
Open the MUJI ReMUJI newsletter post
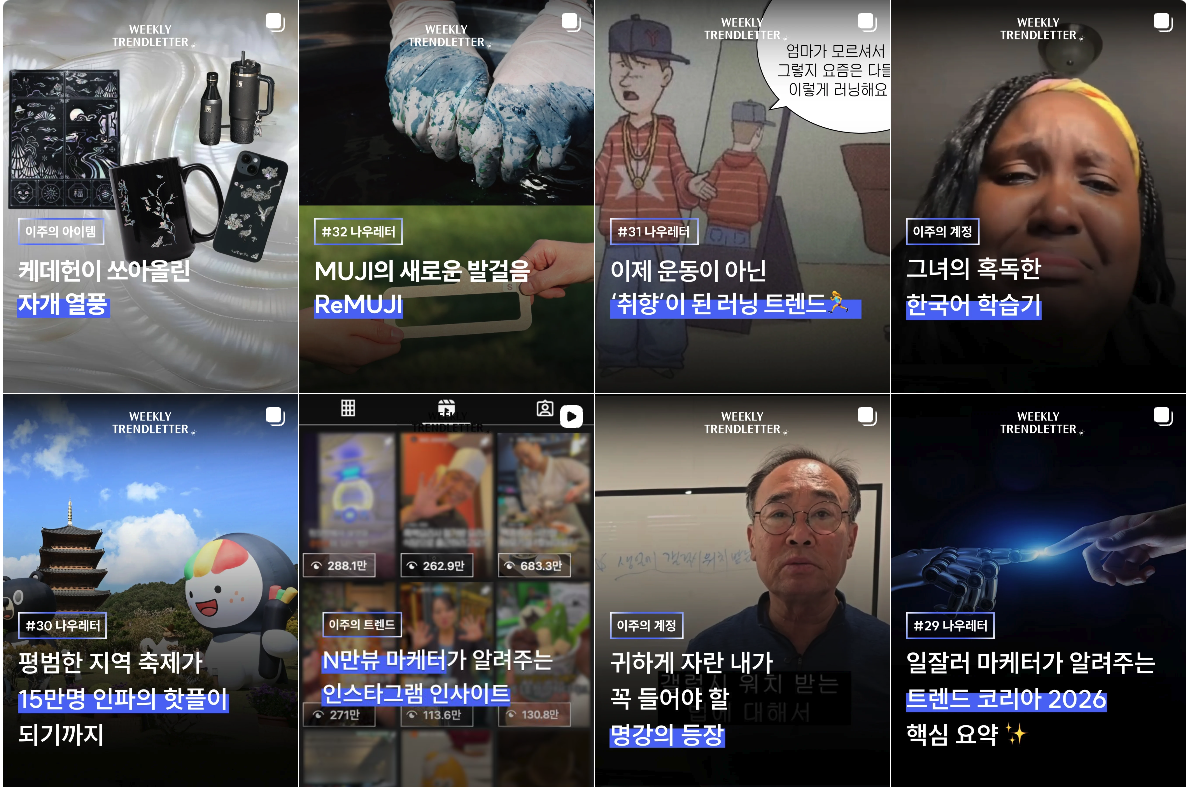[446, 196]
